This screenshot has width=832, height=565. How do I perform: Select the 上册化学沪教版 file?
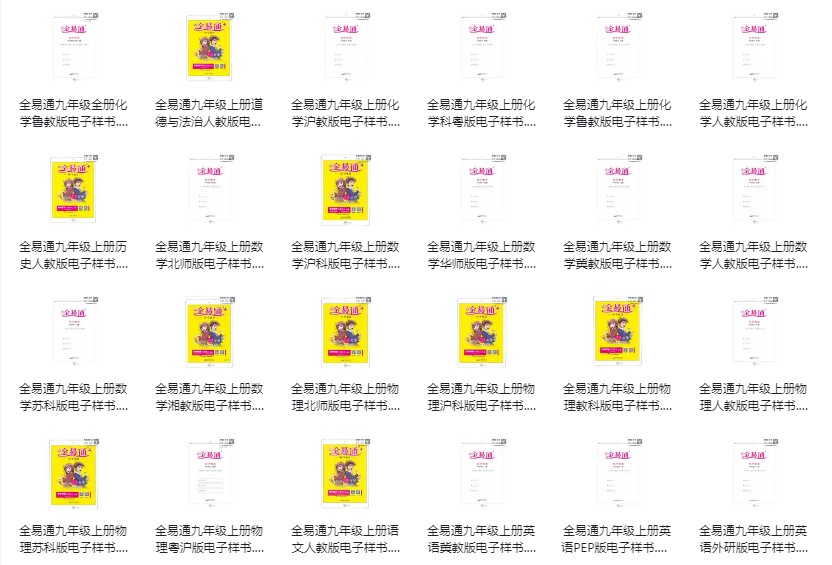coord(345,48)
